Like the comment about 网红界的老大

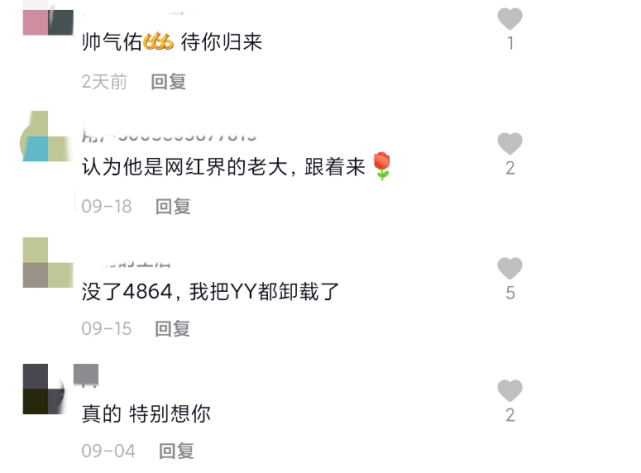(510, 143)
